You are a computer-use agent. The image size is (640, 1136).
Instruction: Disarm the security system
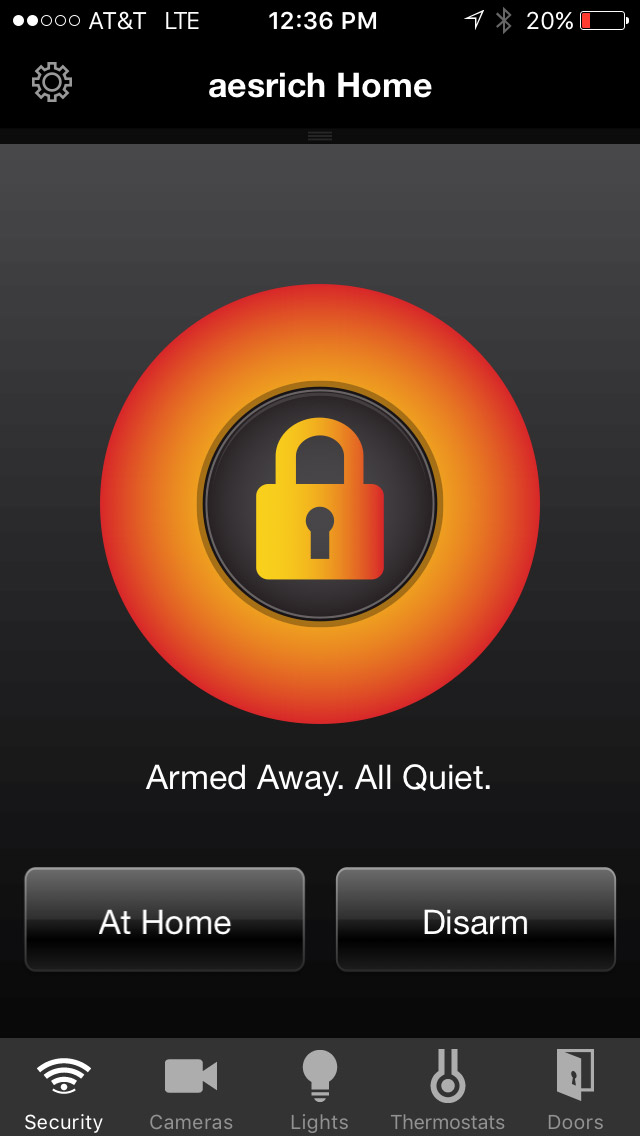[x=475, y=920]
